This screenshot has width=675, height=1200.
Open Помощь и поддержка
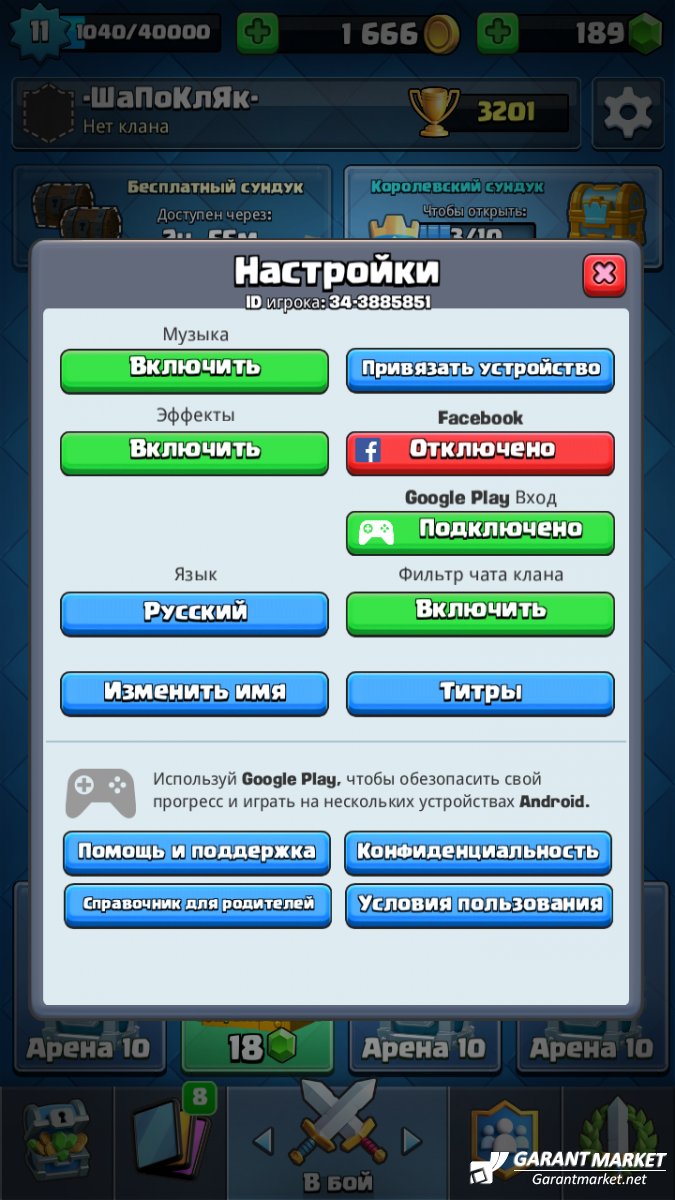pos(197,853)
